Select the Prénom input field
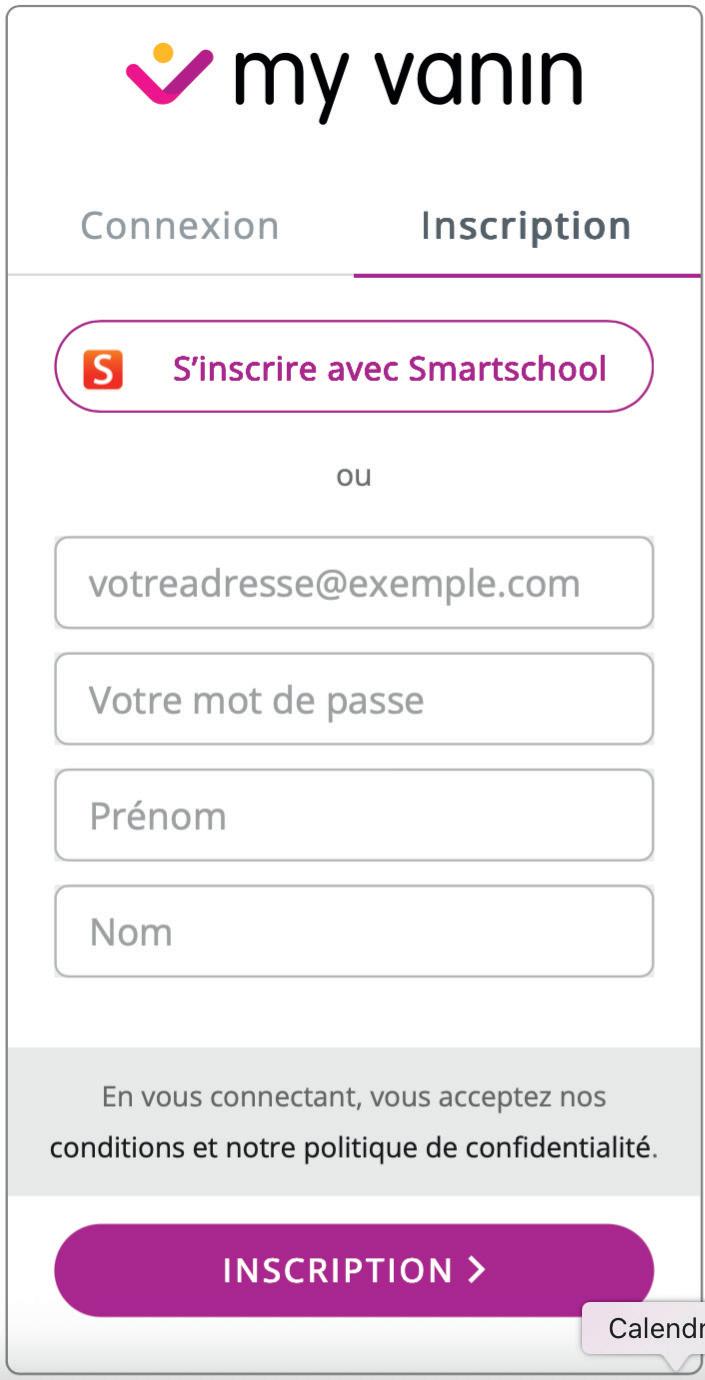Screen dimensions: 705x1380 [x=354, y=815]
